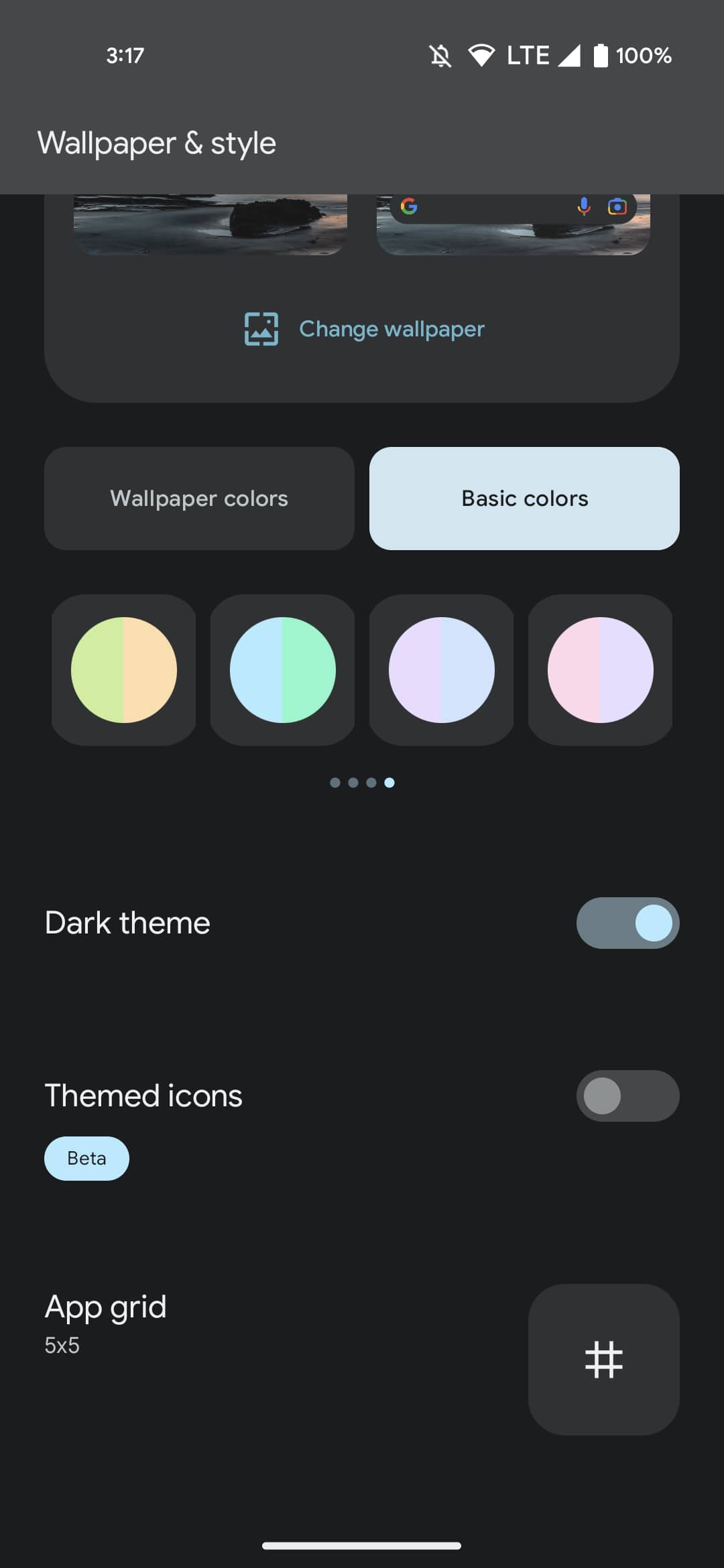Open App grid 5x5 settings
This screenshot has height=1568, width=724.
pos(603,1359)
